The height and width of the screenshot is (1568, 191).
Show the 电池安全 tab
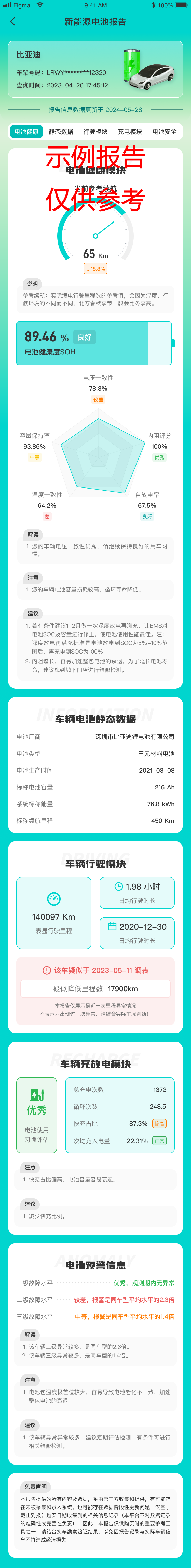pyautogui.click(x=164, y=131)
